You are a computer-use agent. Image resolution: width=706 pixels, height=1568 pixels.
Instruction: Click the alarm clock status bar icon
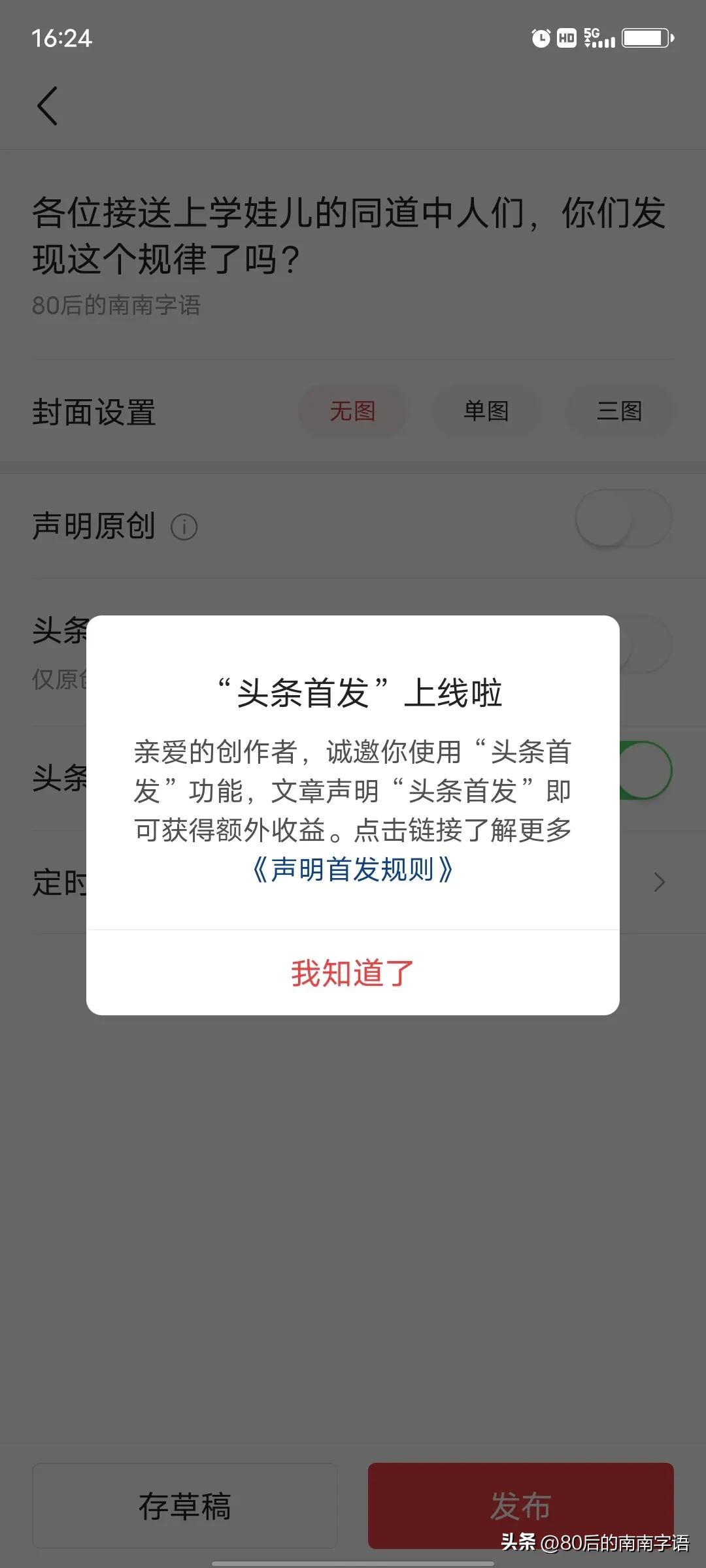tap(540, 38)
